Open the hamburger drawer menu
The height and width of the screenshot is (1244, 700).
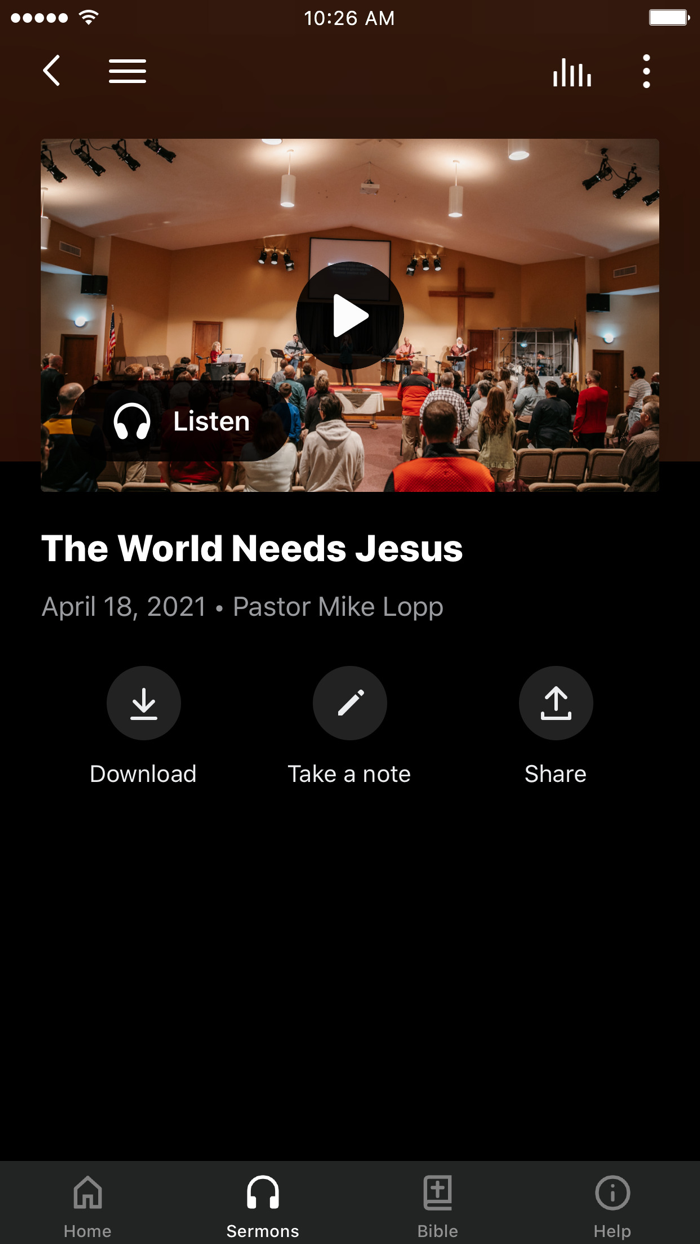[127, 71]
